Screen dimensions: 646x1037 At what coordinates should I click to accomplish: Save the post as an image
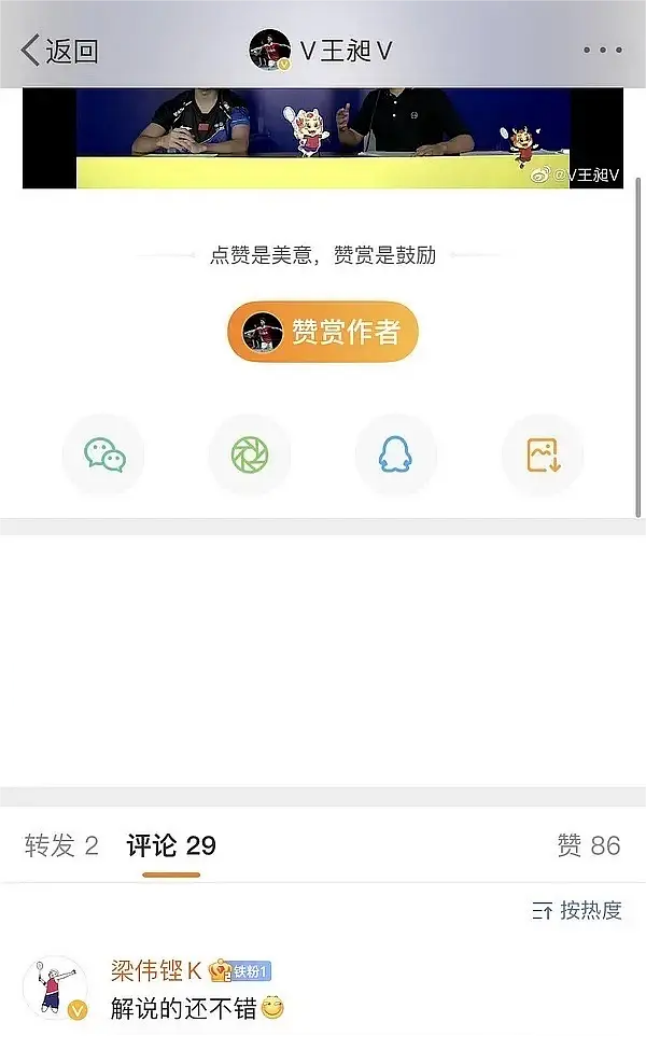[x=542, y=455]
